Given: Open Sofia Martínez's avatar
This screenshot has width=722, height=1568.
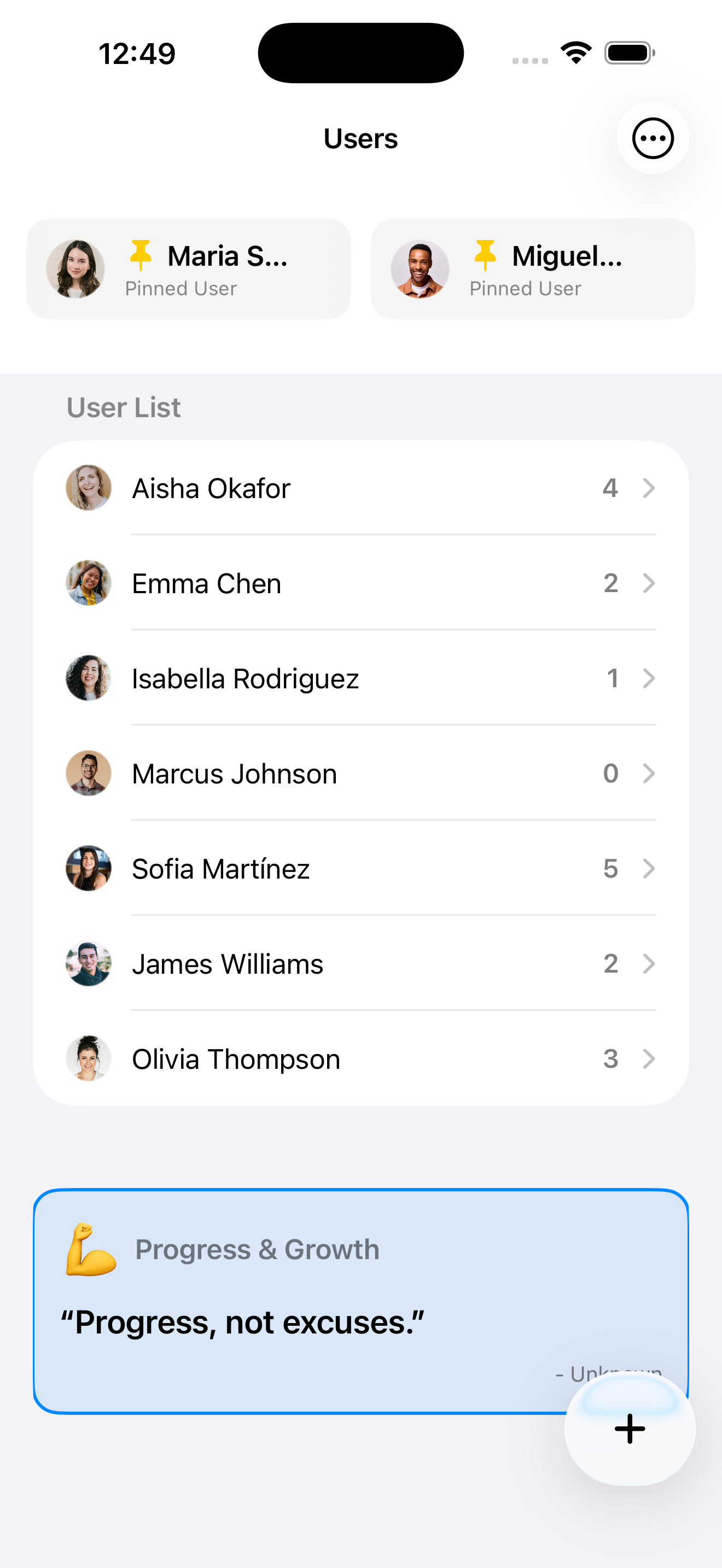Looking at the screenshot, I should click(x=88, y=869).
